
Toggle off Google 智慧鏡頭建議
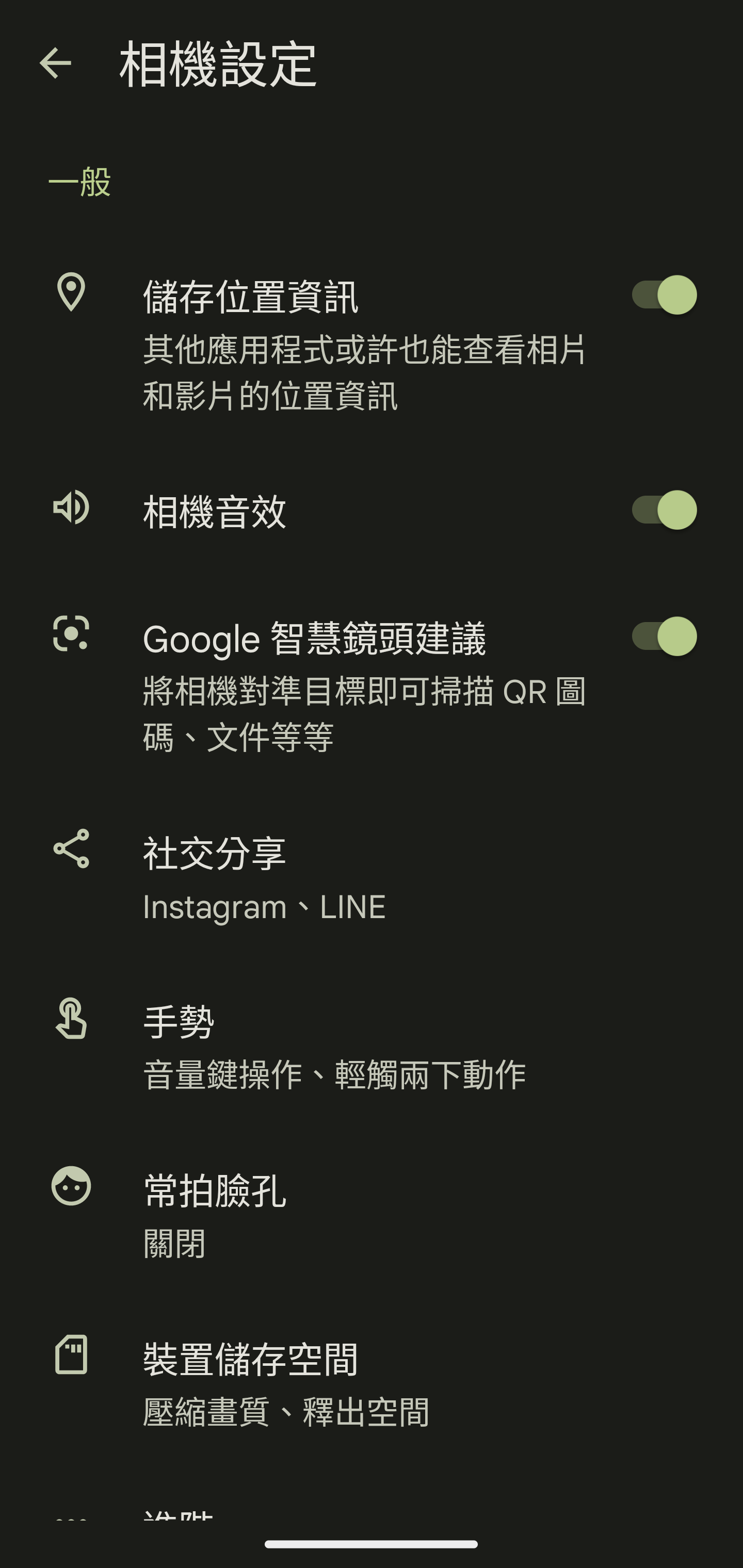664,636
